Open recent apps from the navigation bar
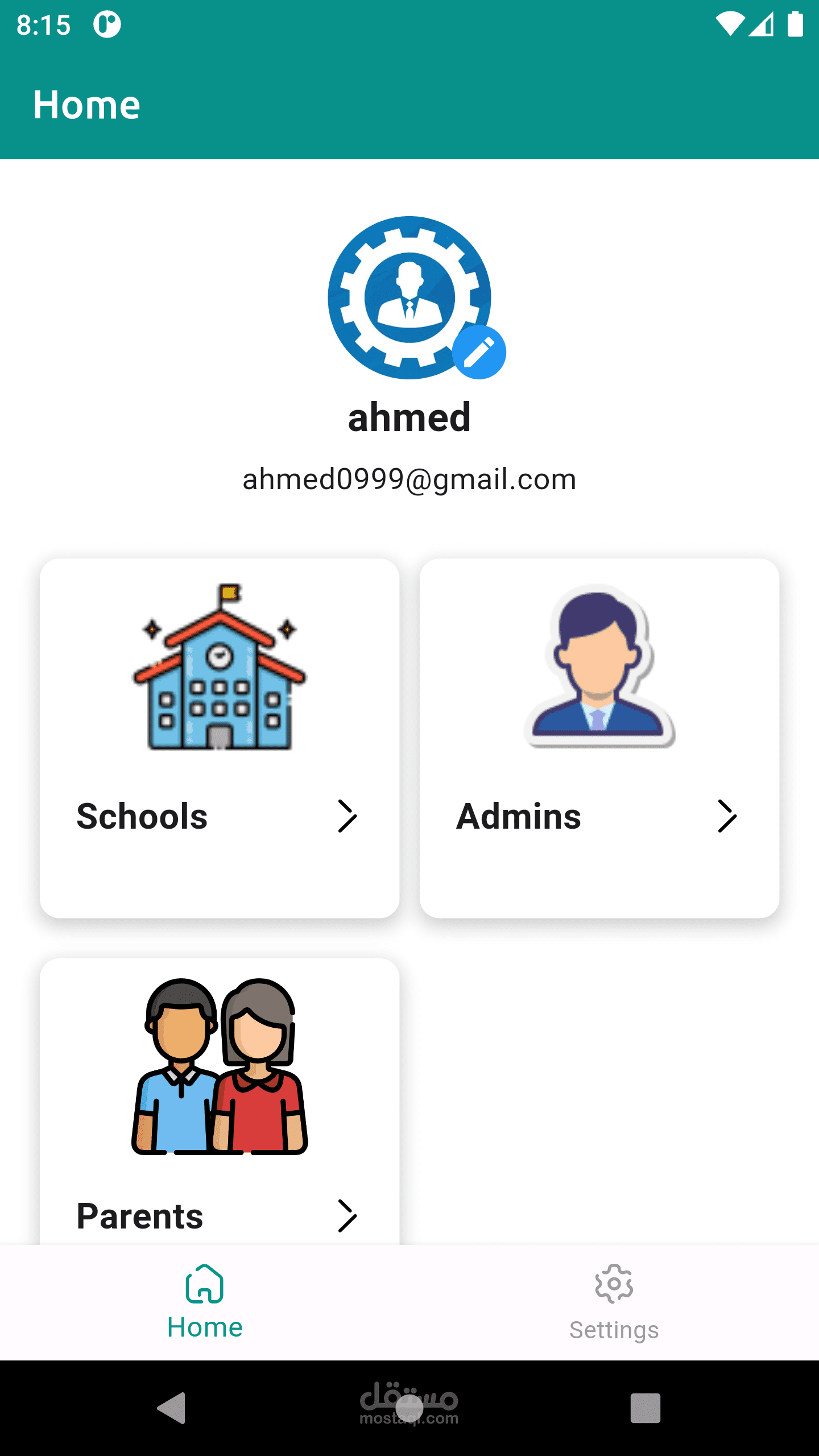819x1456 pixels. click(x=645, y=1408)
